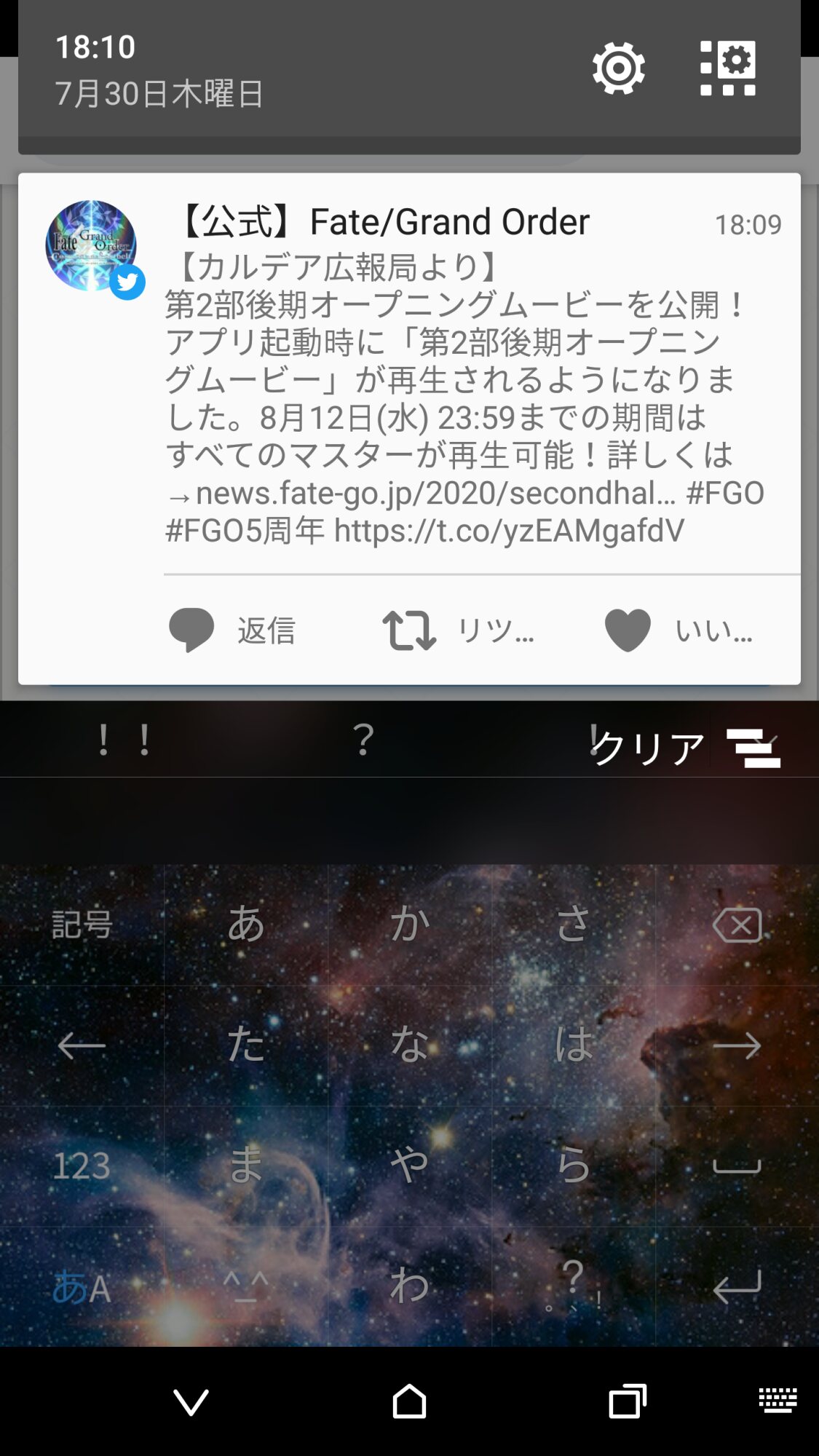The image size is (819, 1456).
Task: Tap the backspace key
Action: coord(737,925)
